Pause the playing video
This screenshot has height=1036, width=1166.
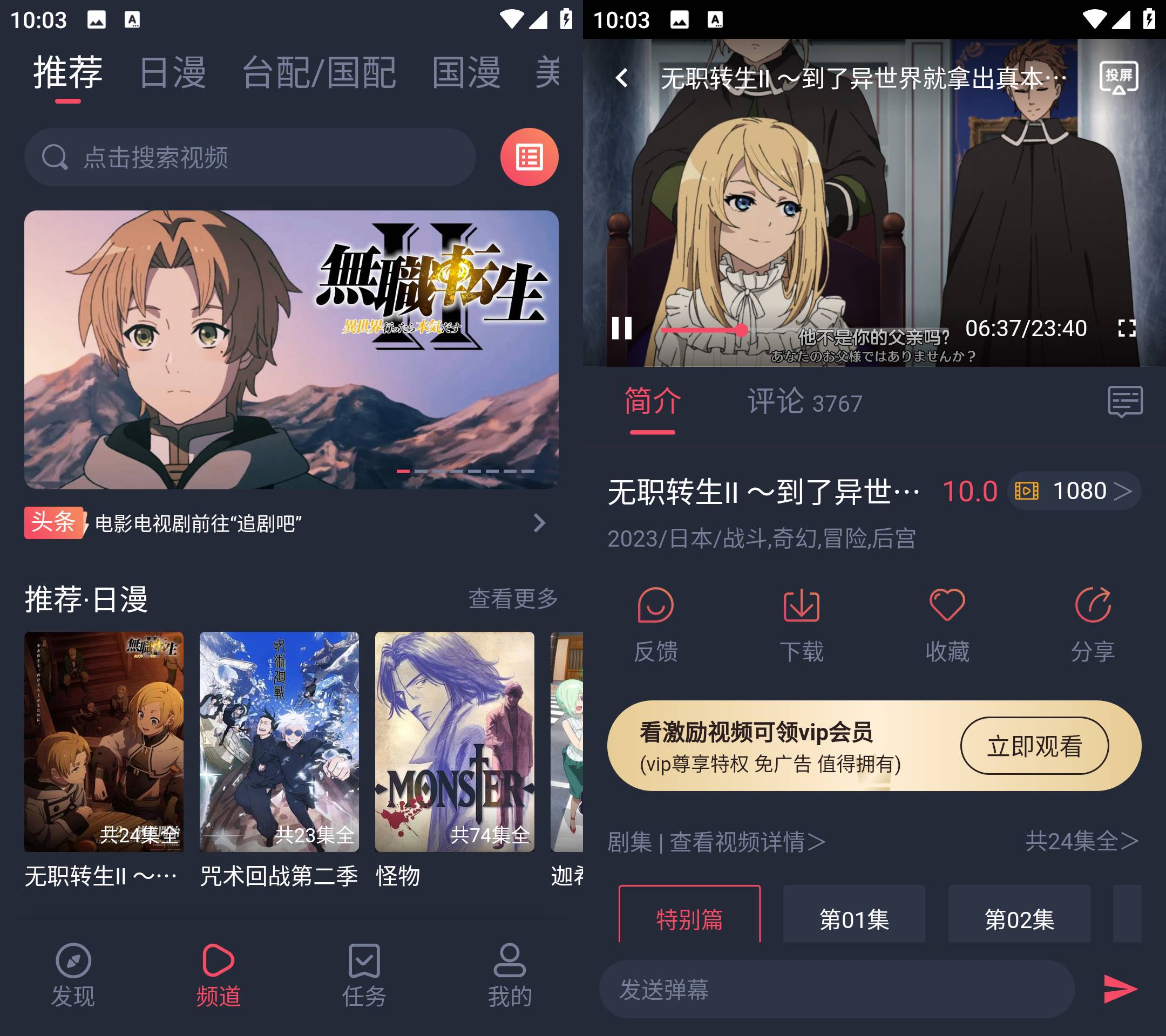(622, 329)
